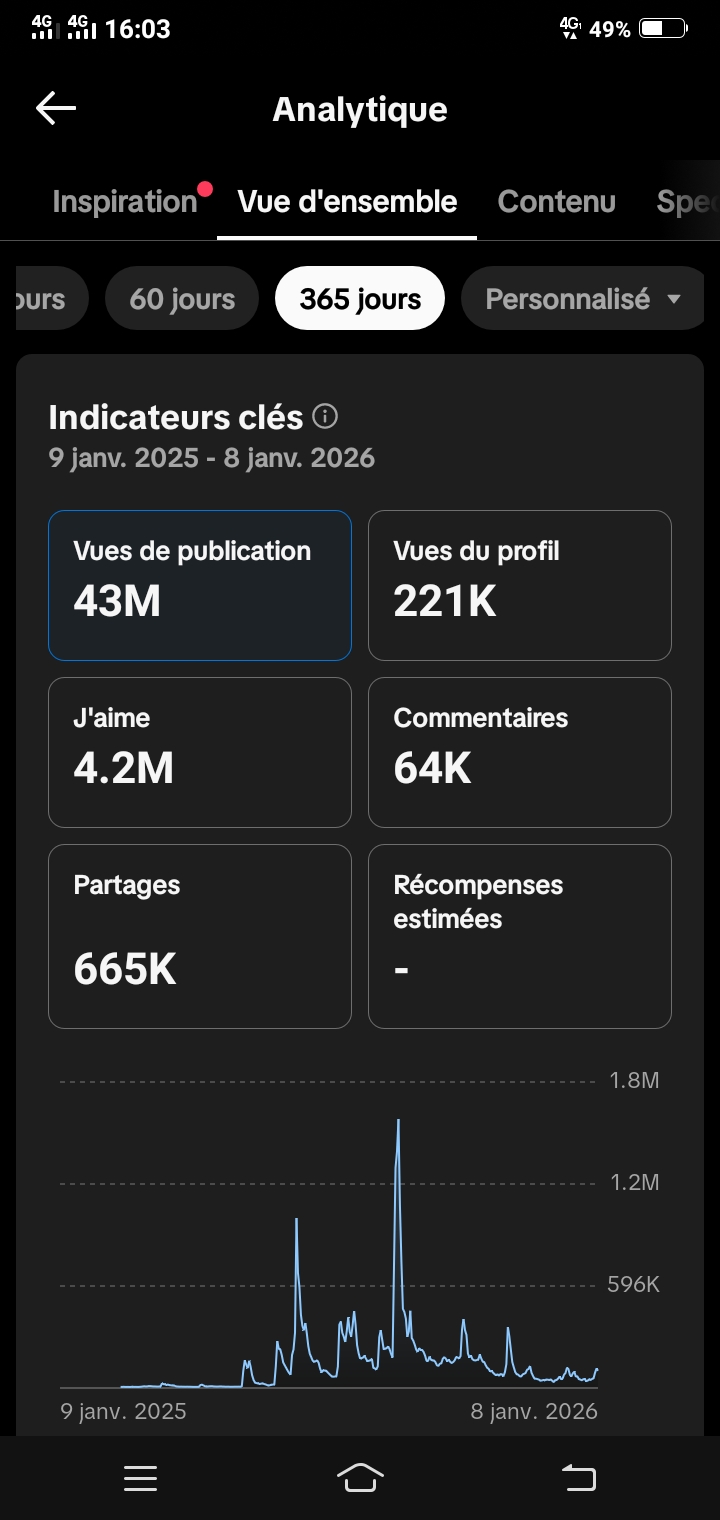Show the Partages metric chart
Image resolution: width=720 pixels, height=1520 pixels.
coord(200,936)
